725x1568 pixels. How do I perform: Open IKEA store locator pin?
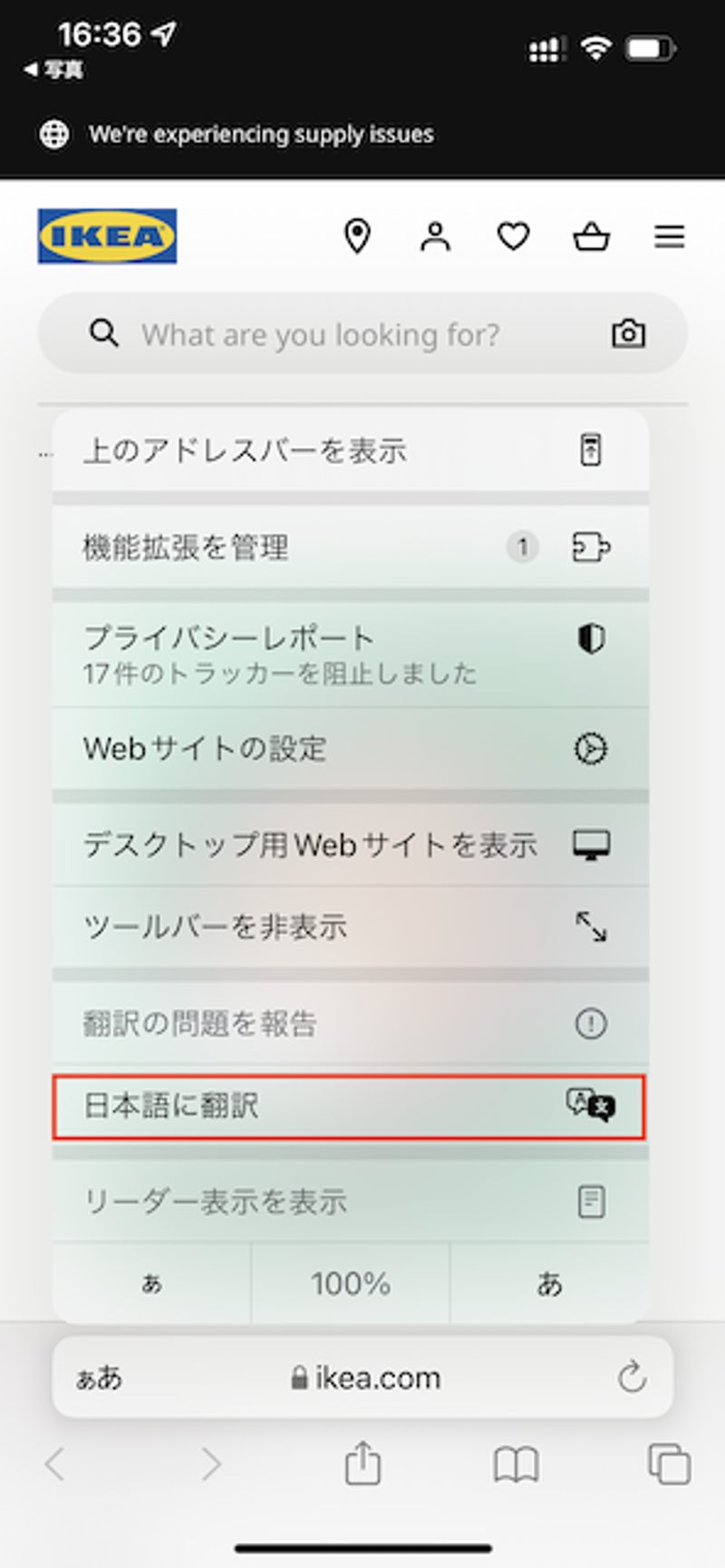click(358, 237)
